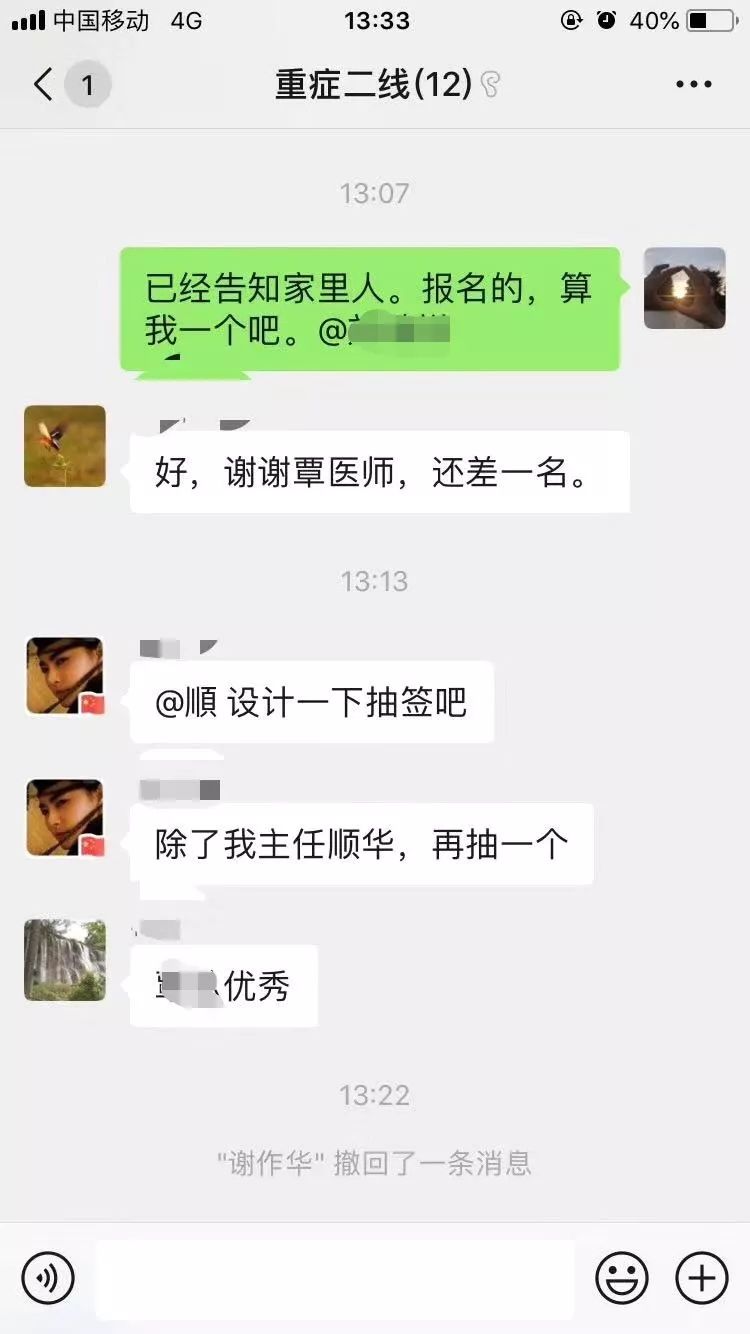Switch to voice message input
The width and height of the screenshot is (750, 1334).
pos(48,1277)
